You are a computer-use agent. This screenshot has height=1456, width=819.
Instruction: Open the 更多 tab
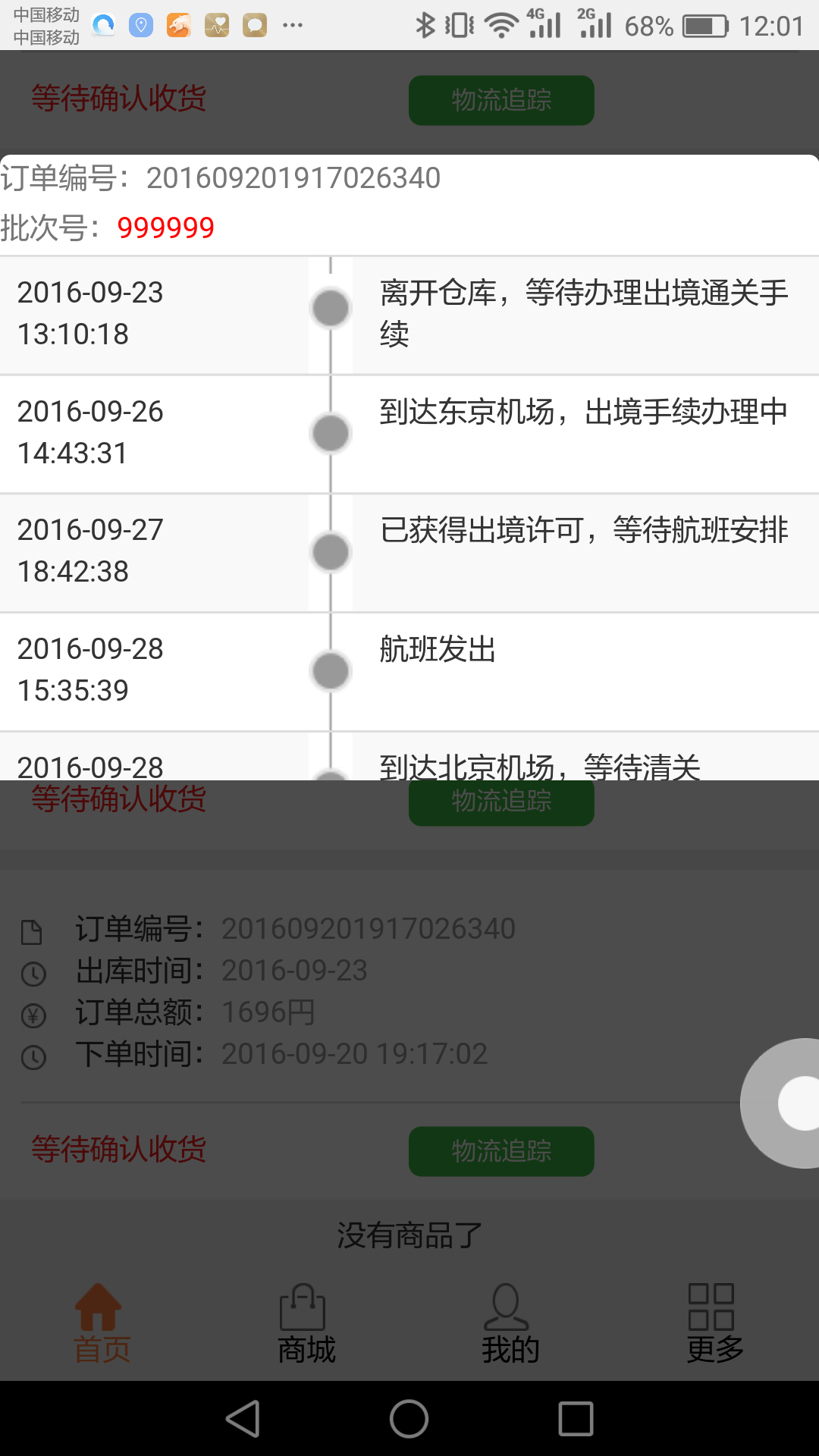[x=714, y=1324]
